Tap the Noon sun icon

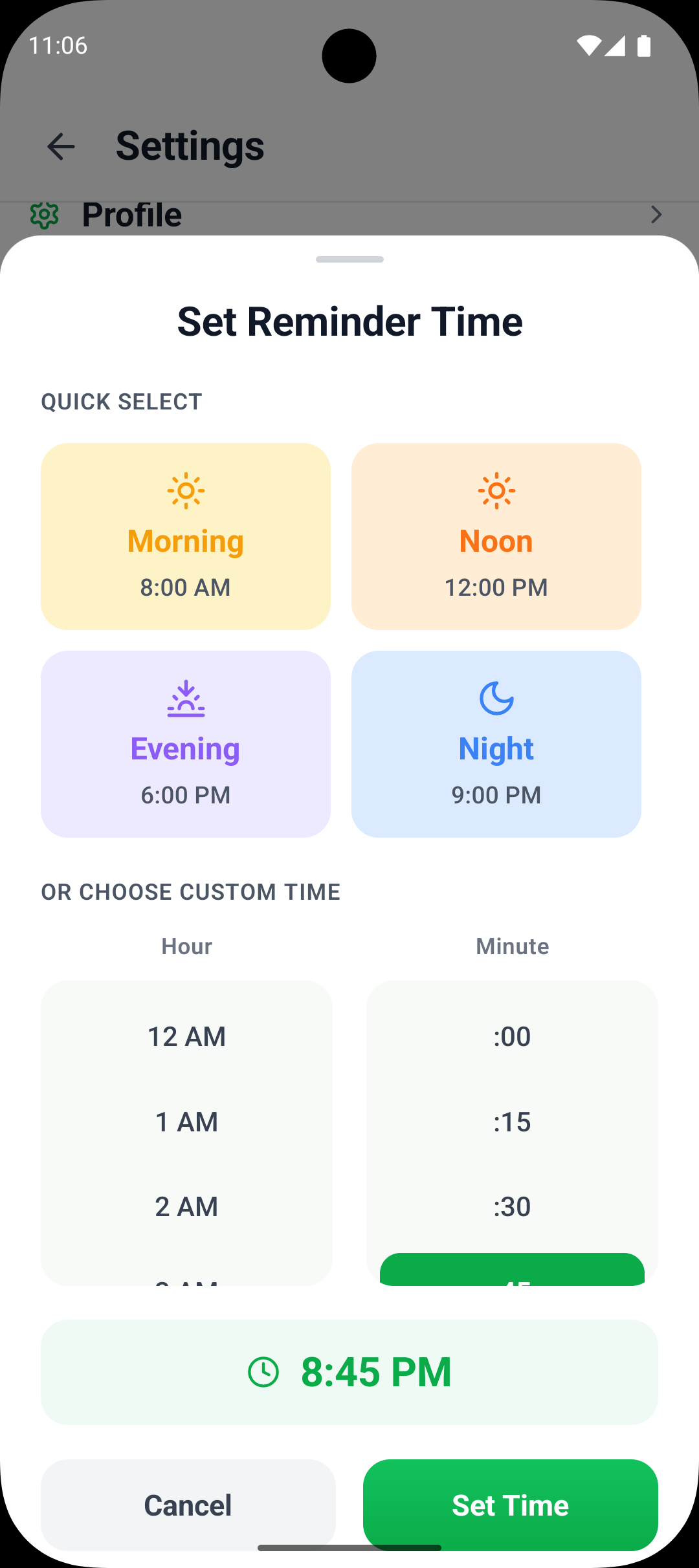pyautogui.click(x=496, y=490)
